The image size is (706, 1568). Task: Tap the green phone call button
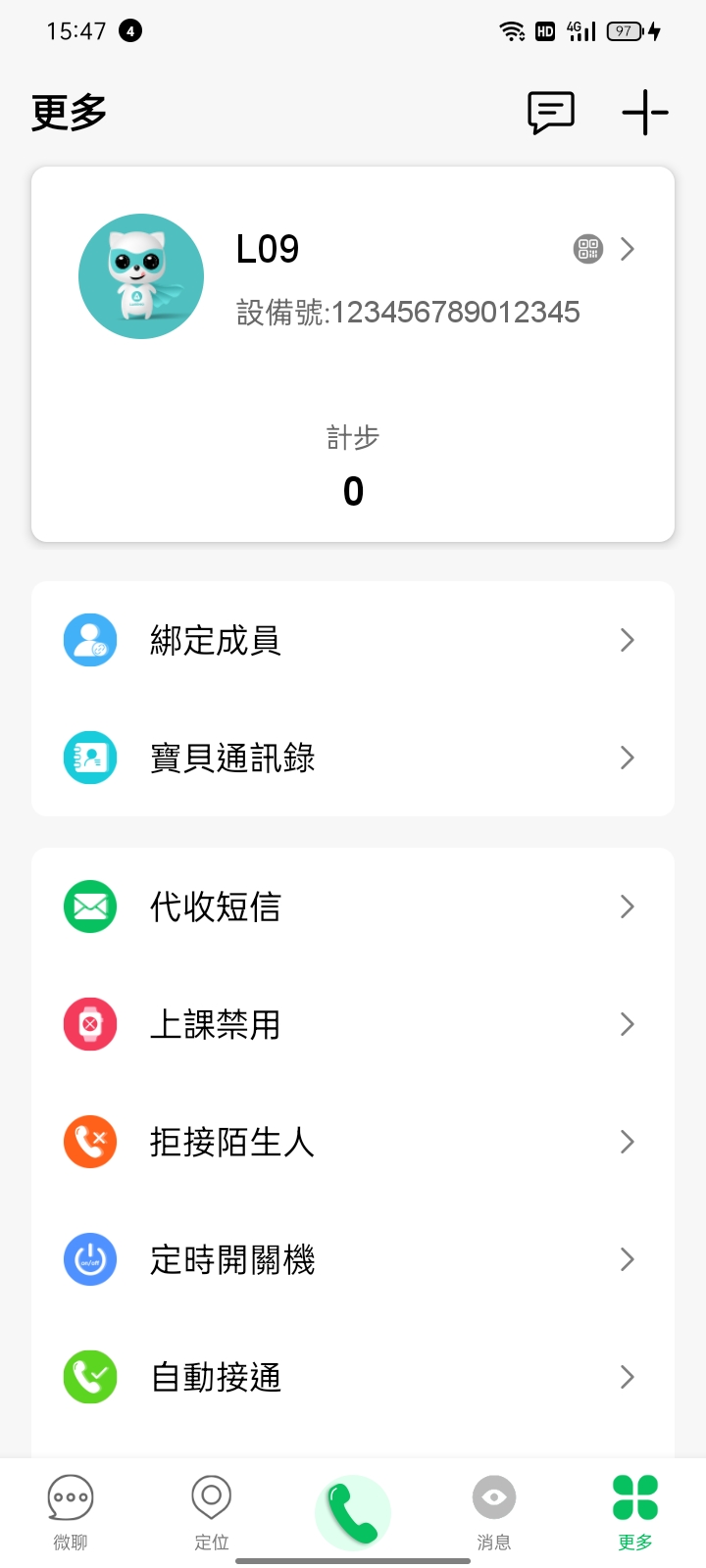pyautogui.click(x=353, y=1512)
